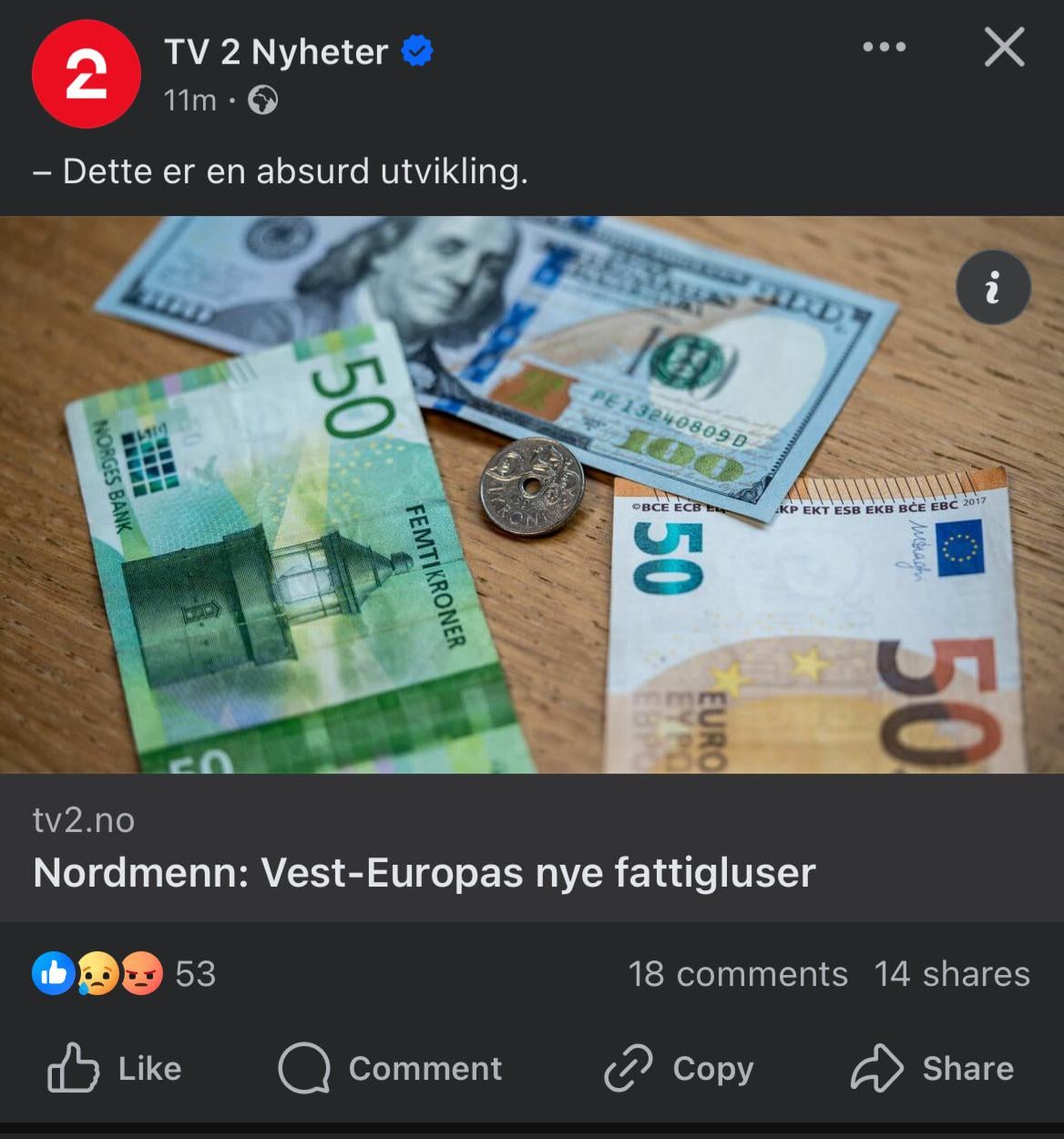Dismiss the post with the X button
Viewport: 1064px width, 1139px height.
(x=1004, y=46)
